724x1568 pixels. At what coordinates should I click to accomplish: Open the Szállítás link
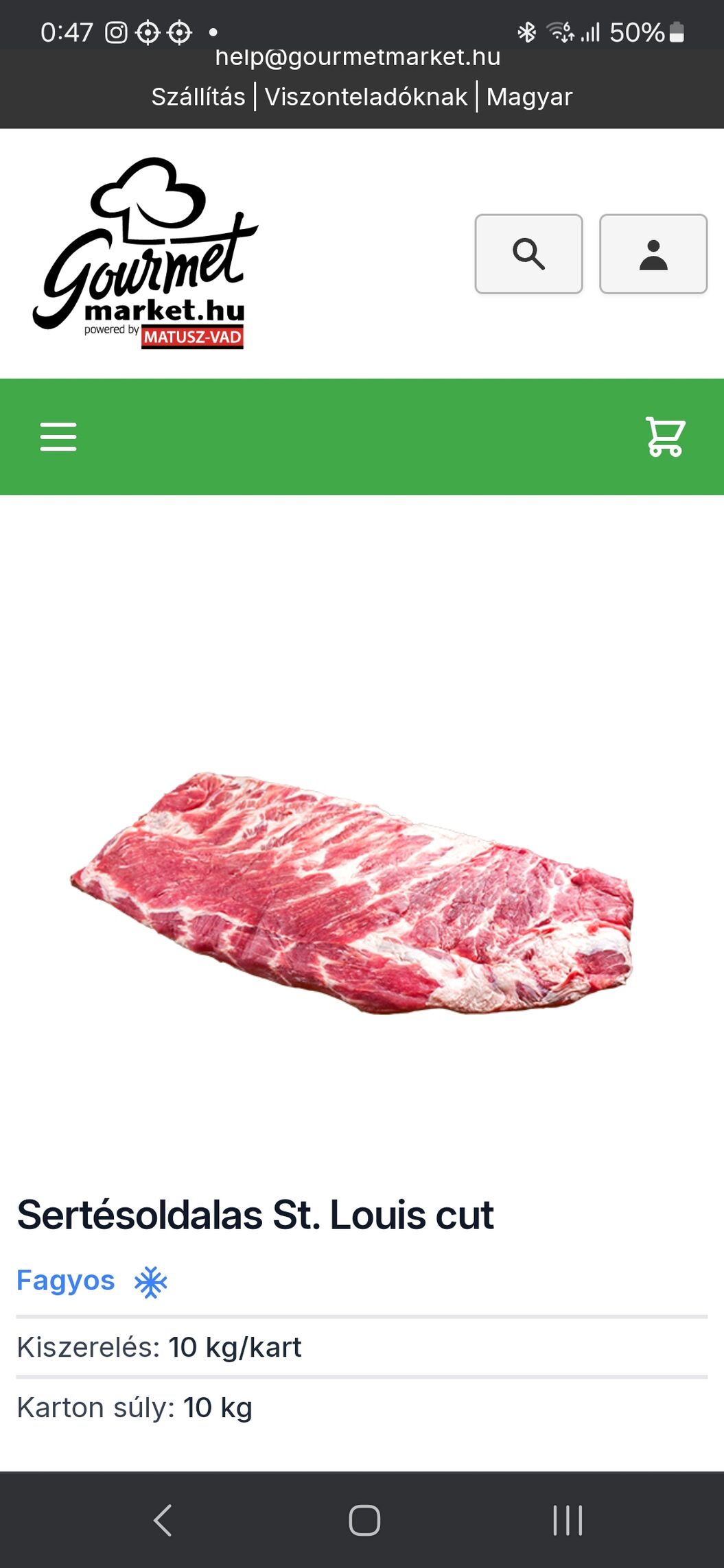198,97
